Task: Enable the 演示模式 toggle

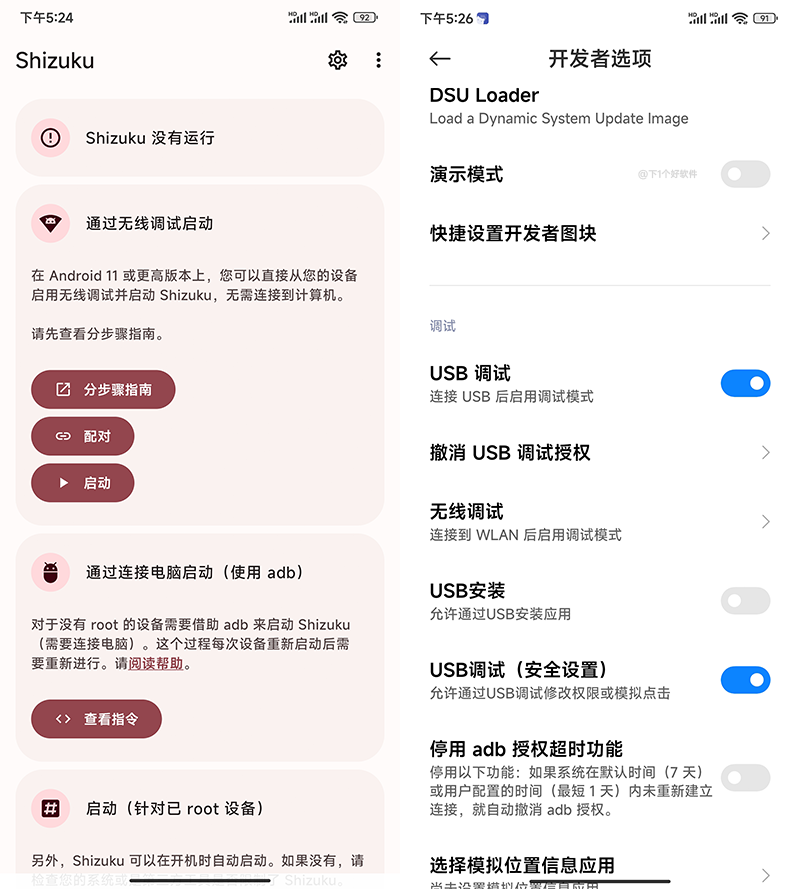Action: pos(745,174)
